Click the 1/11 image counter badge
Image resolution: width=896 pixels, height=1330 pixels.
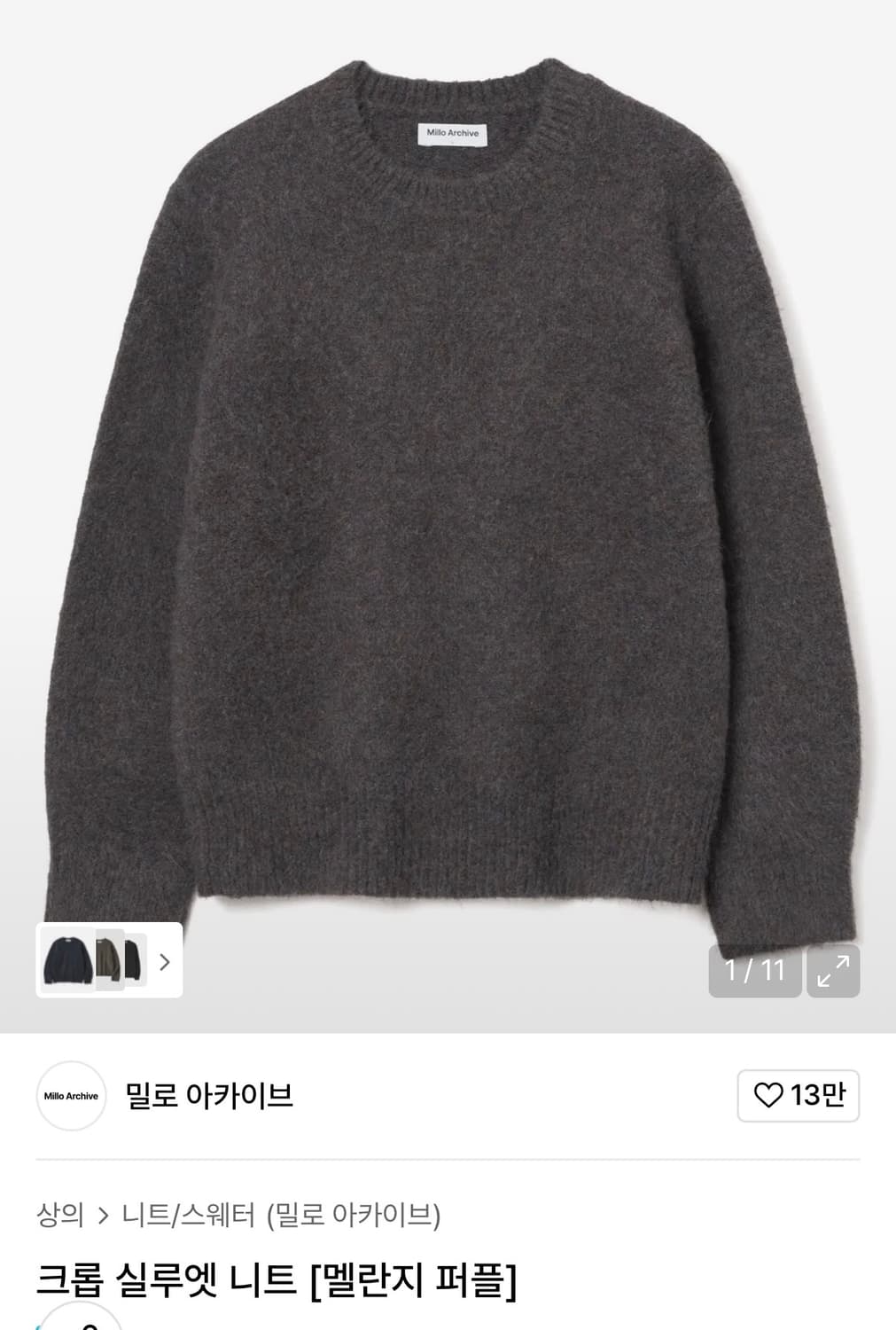tap(753, 971)
